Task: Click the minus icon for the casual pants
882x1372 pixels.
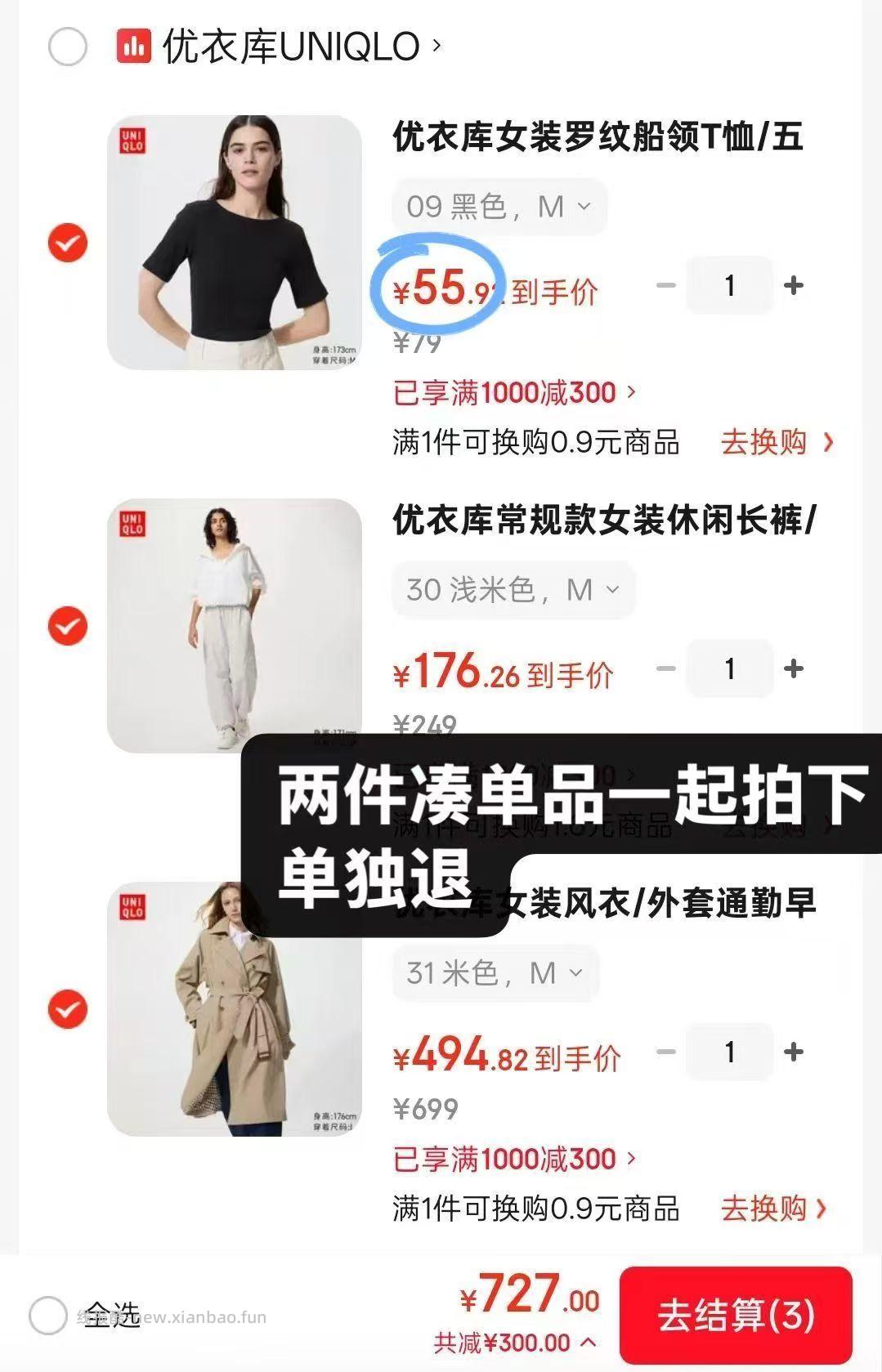Action: [667, 668]
